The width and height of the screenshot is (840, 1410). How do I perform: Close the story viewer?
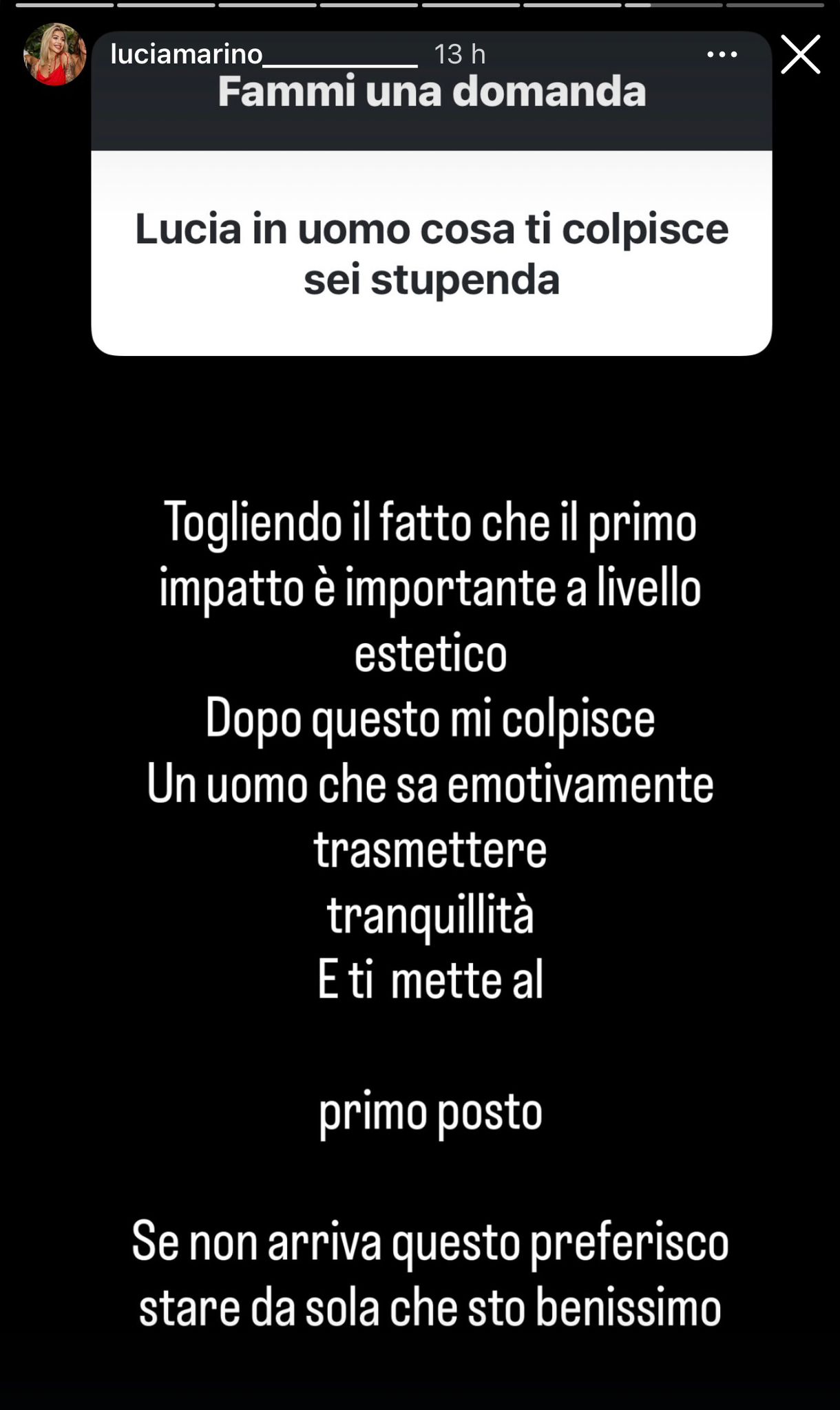[x=800, y=54]
